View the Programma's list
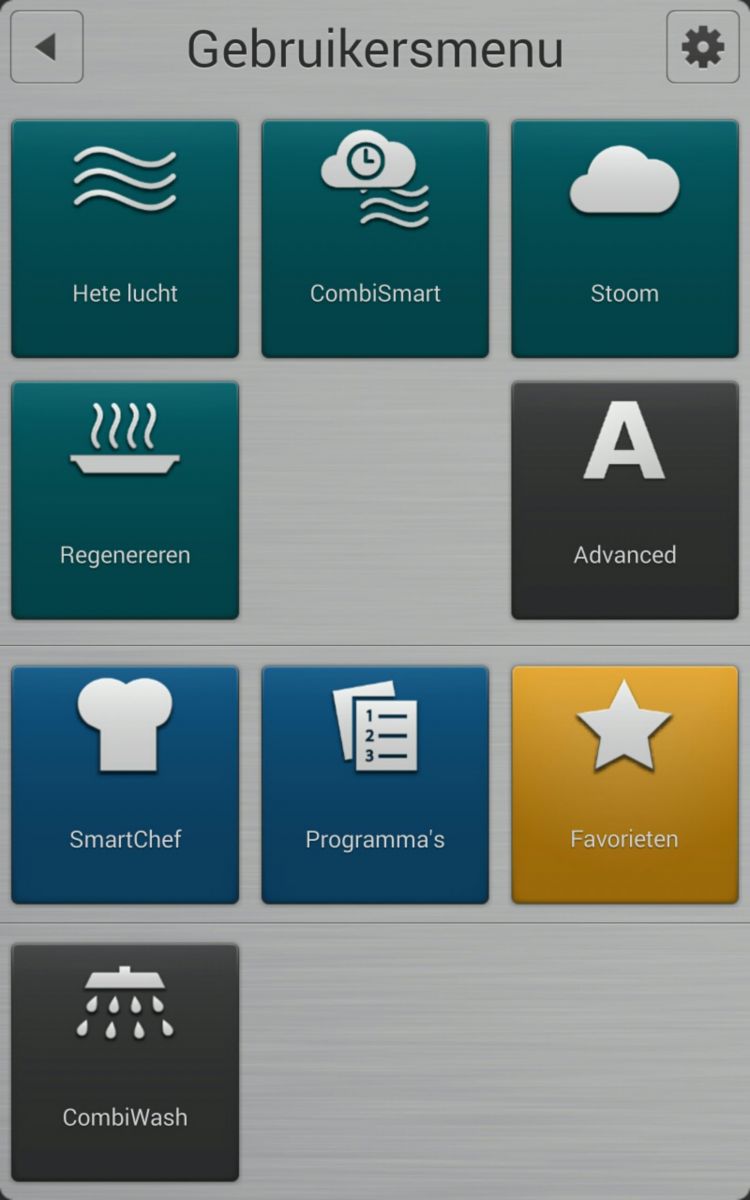750x1200 pixels. pos(375,785)
